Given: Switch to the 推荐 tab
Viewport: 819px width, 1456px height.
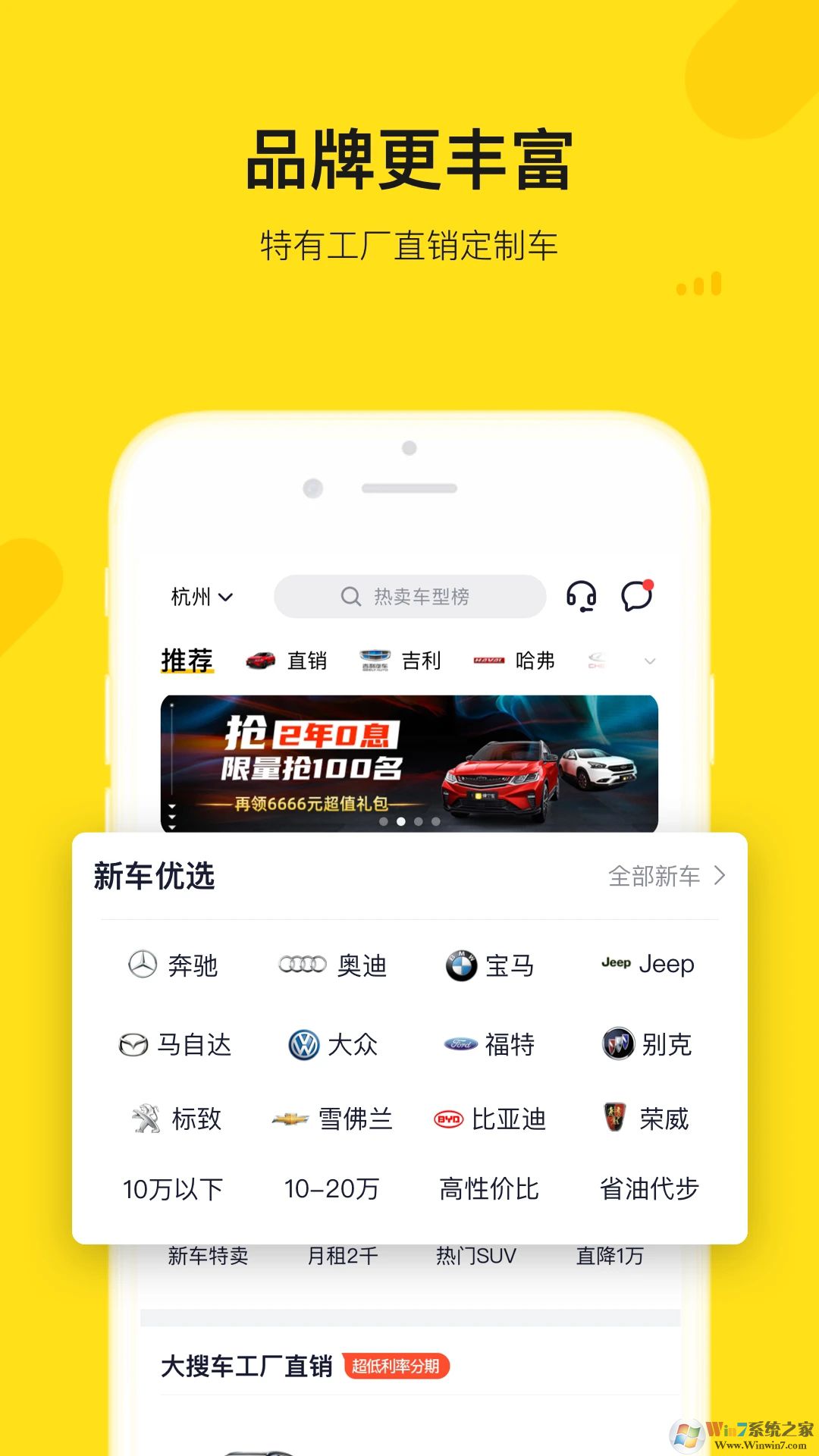Looking at the screenshot, I should click(187, 660).
